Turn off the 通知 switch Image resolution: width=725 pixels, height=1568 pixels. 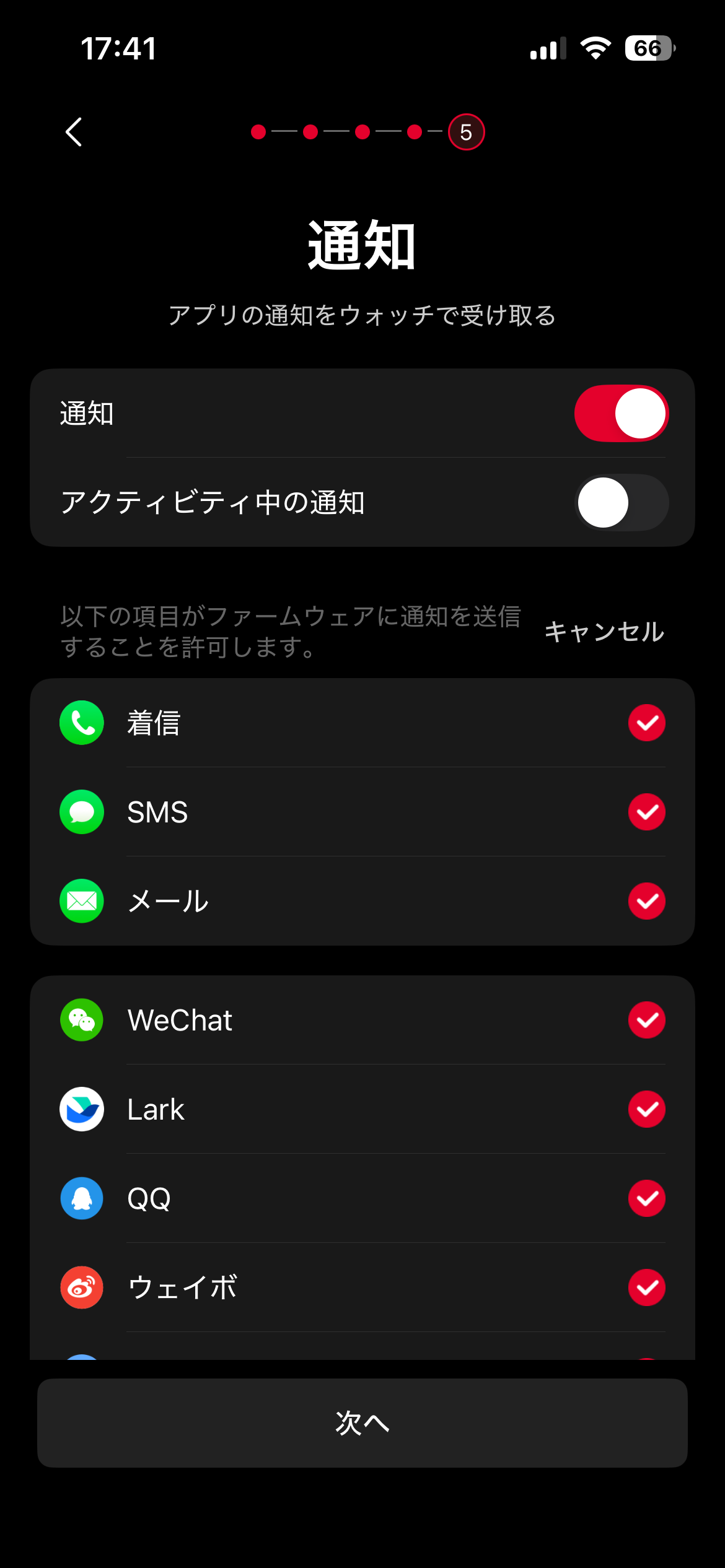coord(622,413)
